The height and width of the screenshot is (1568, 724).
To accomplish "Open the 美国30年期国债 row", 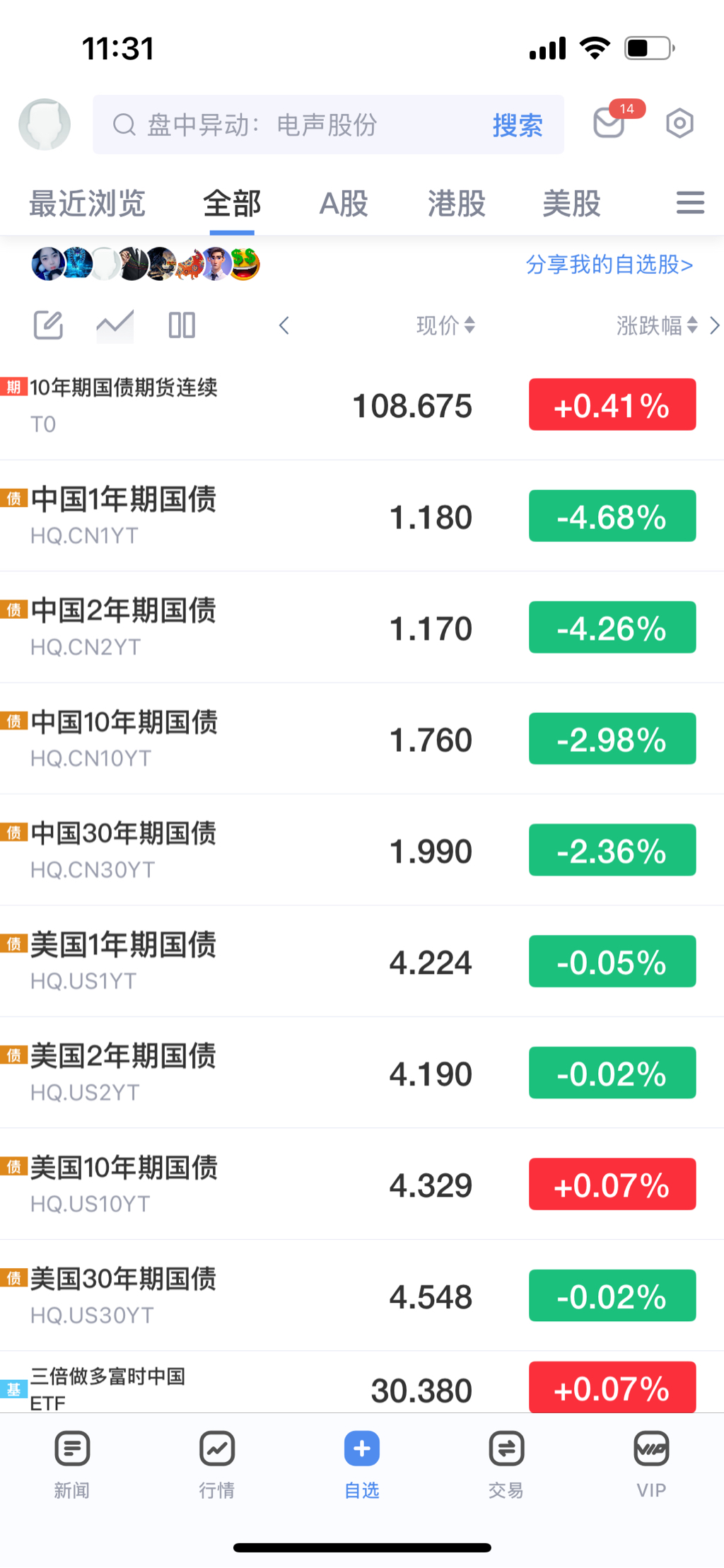I will [x=212, y=1295].
